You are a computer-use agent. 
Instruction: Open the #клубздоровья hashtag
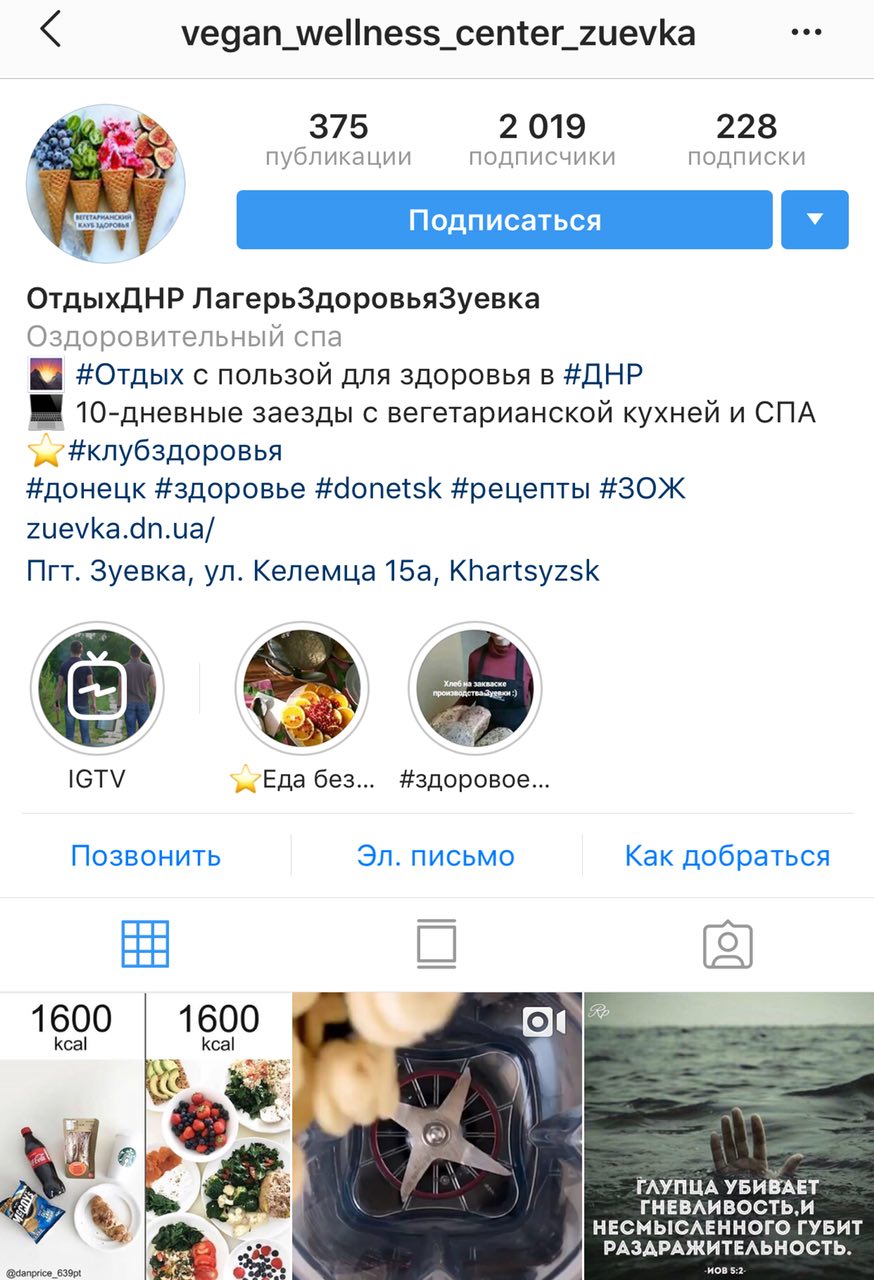pos(175,451)
